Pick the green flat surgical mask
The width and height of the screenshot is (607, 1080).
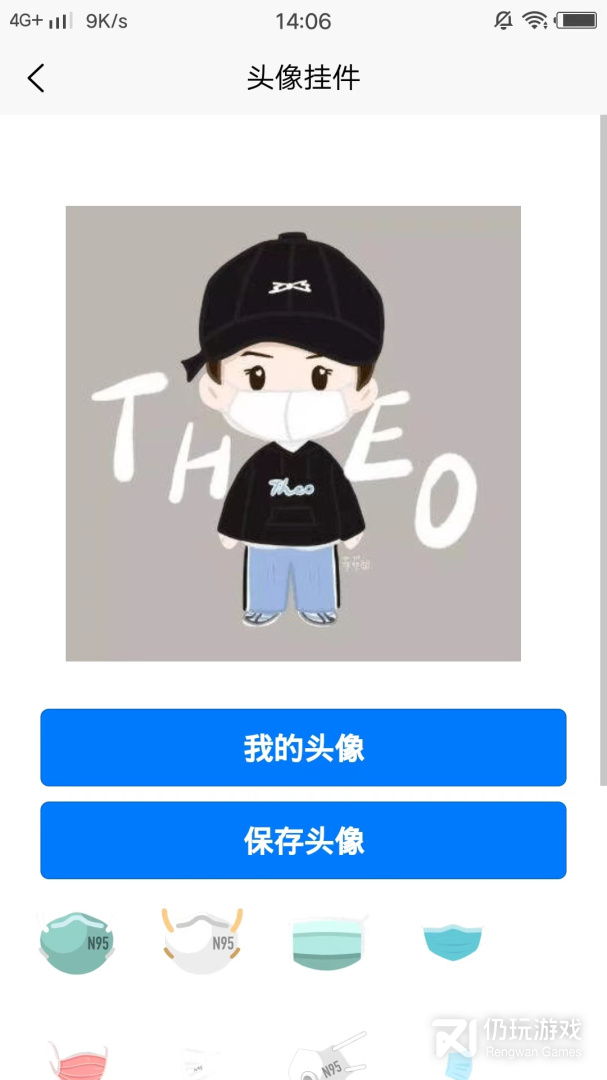click(x=329, y=943)
